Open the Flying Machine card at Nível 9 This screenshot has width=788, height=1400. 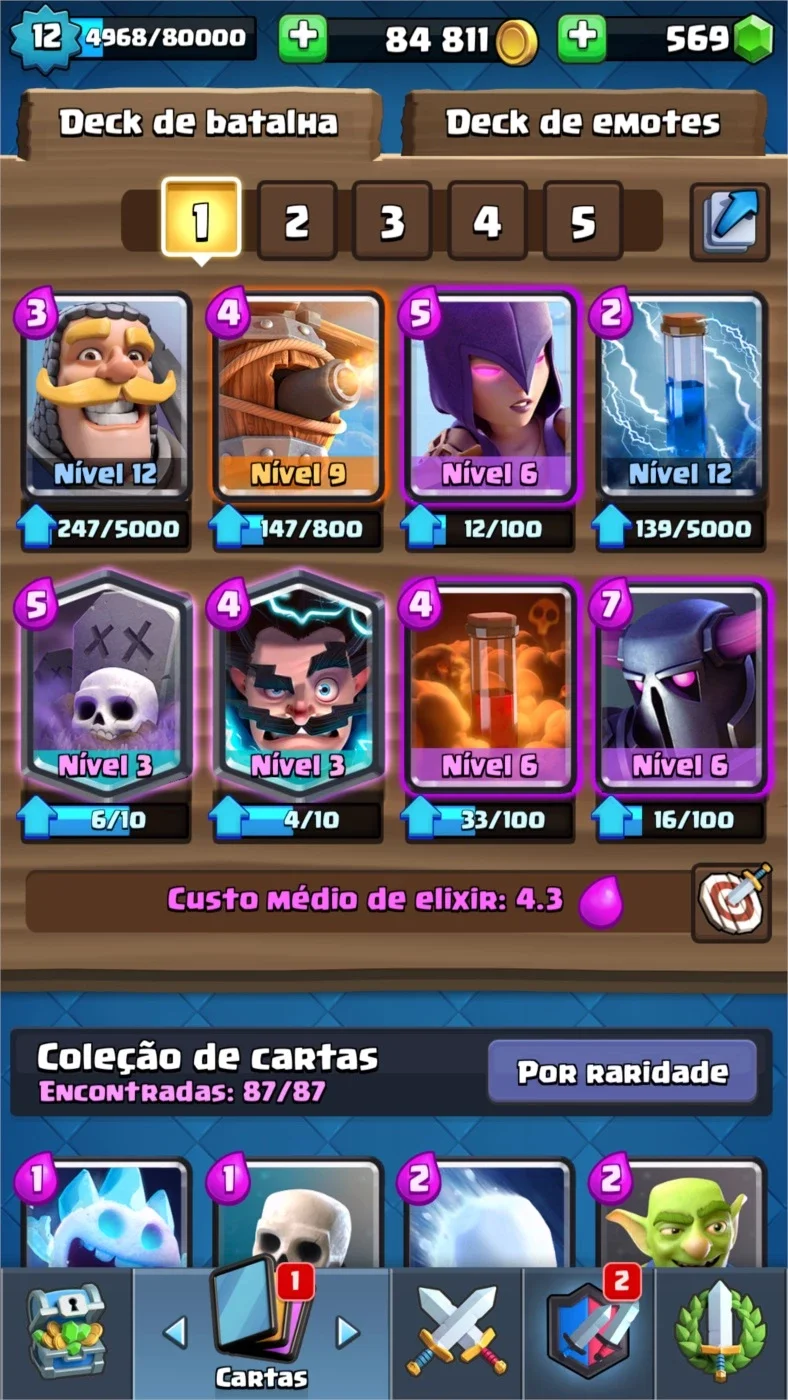(297, 396)
